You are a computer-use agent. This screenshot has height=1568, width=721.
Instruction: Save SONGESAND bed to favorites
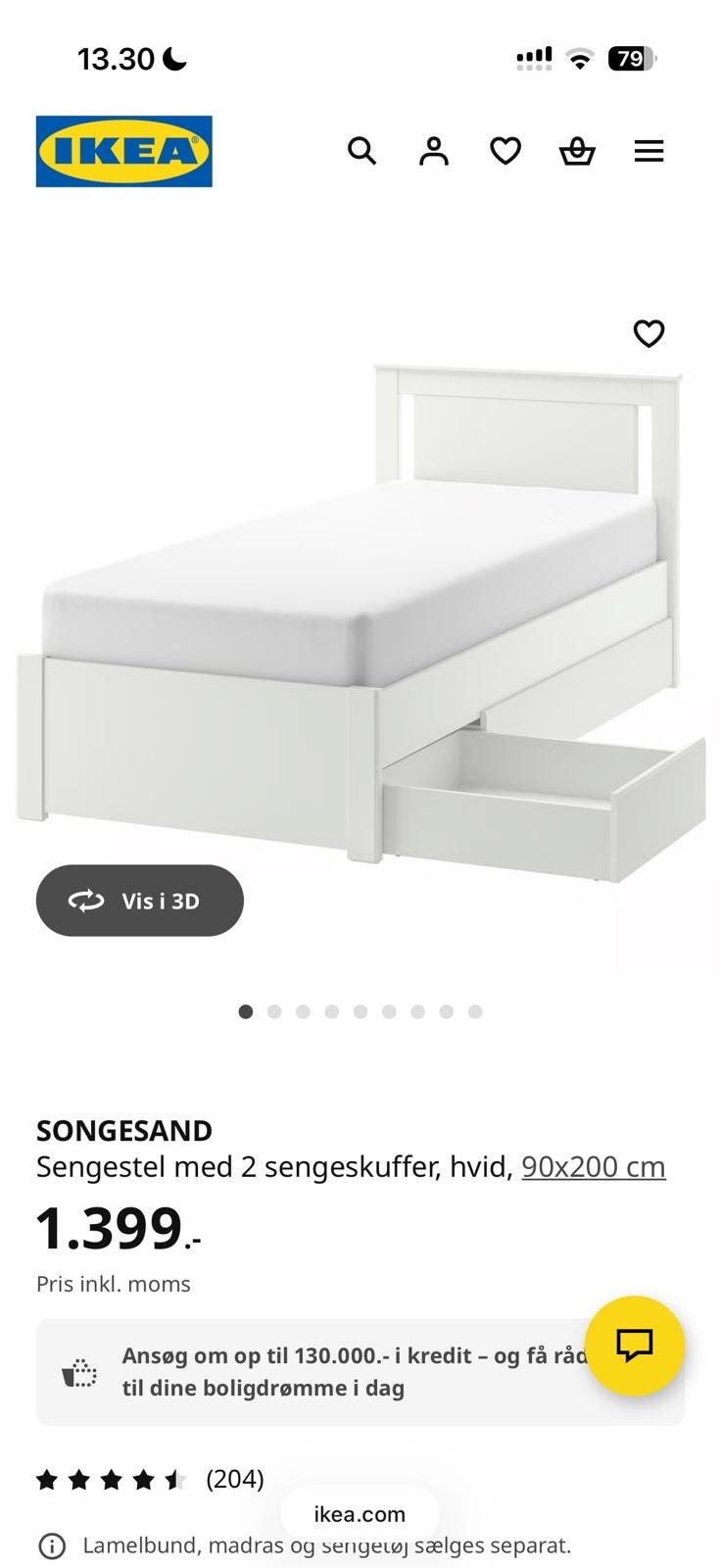click(x=649, y=333)
